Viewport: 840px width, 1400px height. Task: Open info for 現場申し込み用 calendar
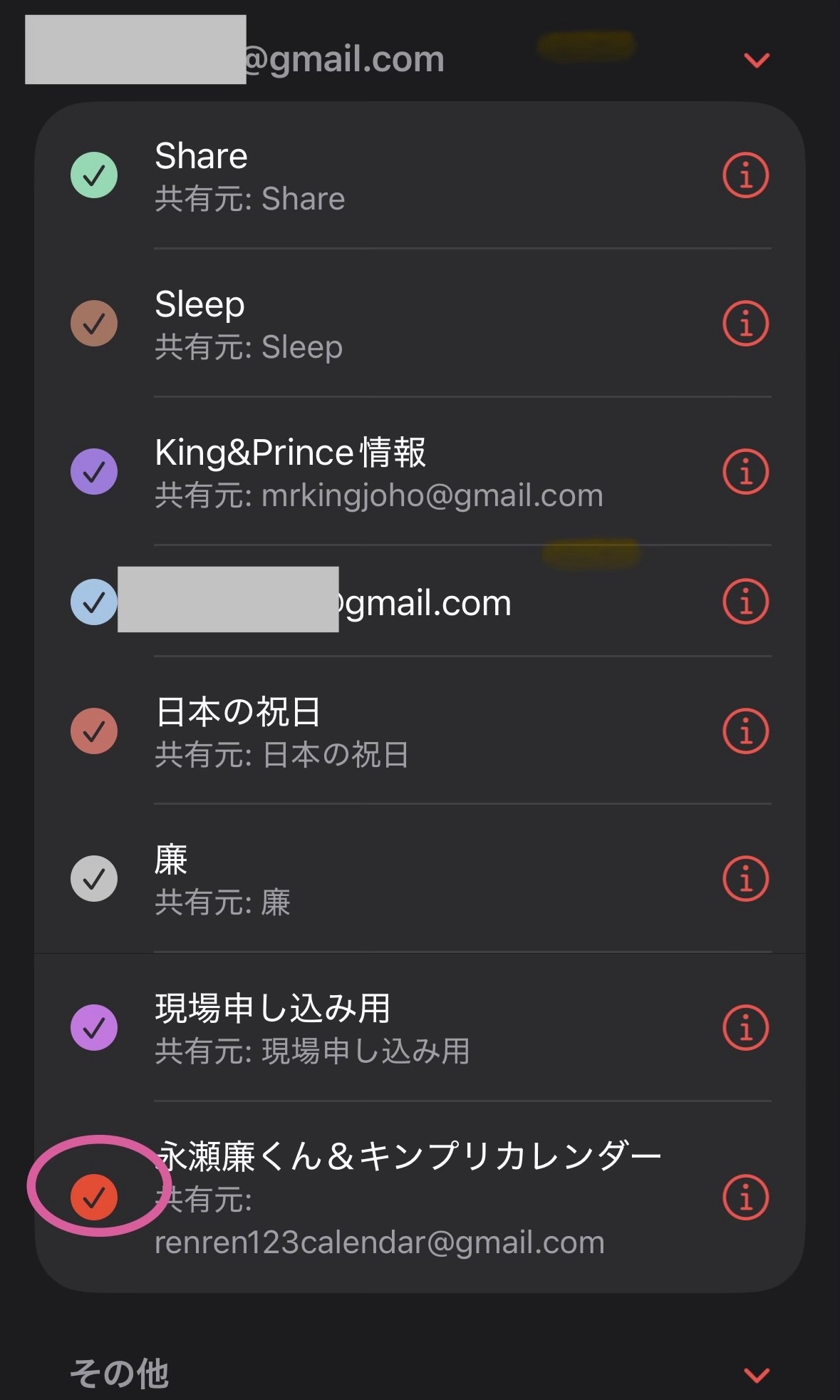745,1028
